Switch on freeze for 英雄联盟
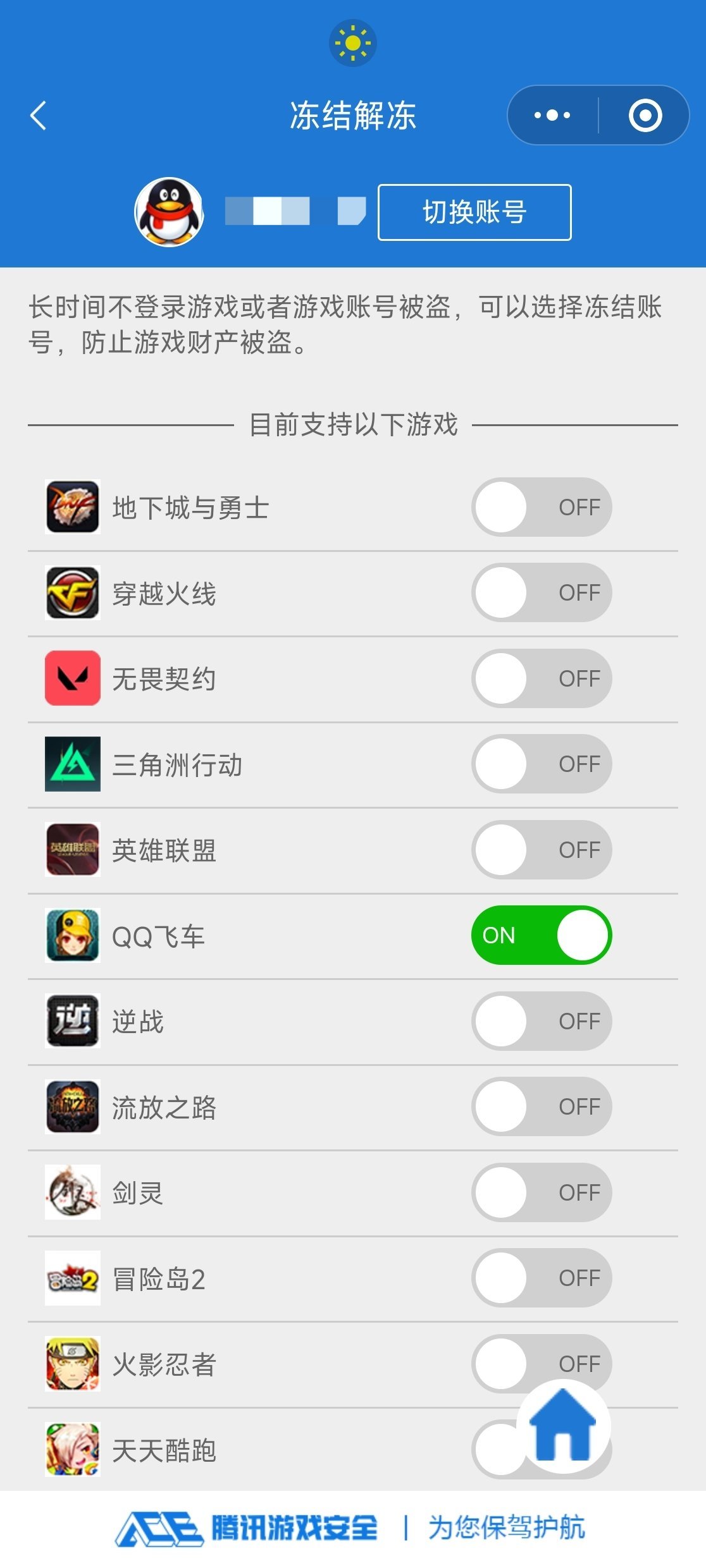This screenshot has width=706, height=1568. coord(542,850)
